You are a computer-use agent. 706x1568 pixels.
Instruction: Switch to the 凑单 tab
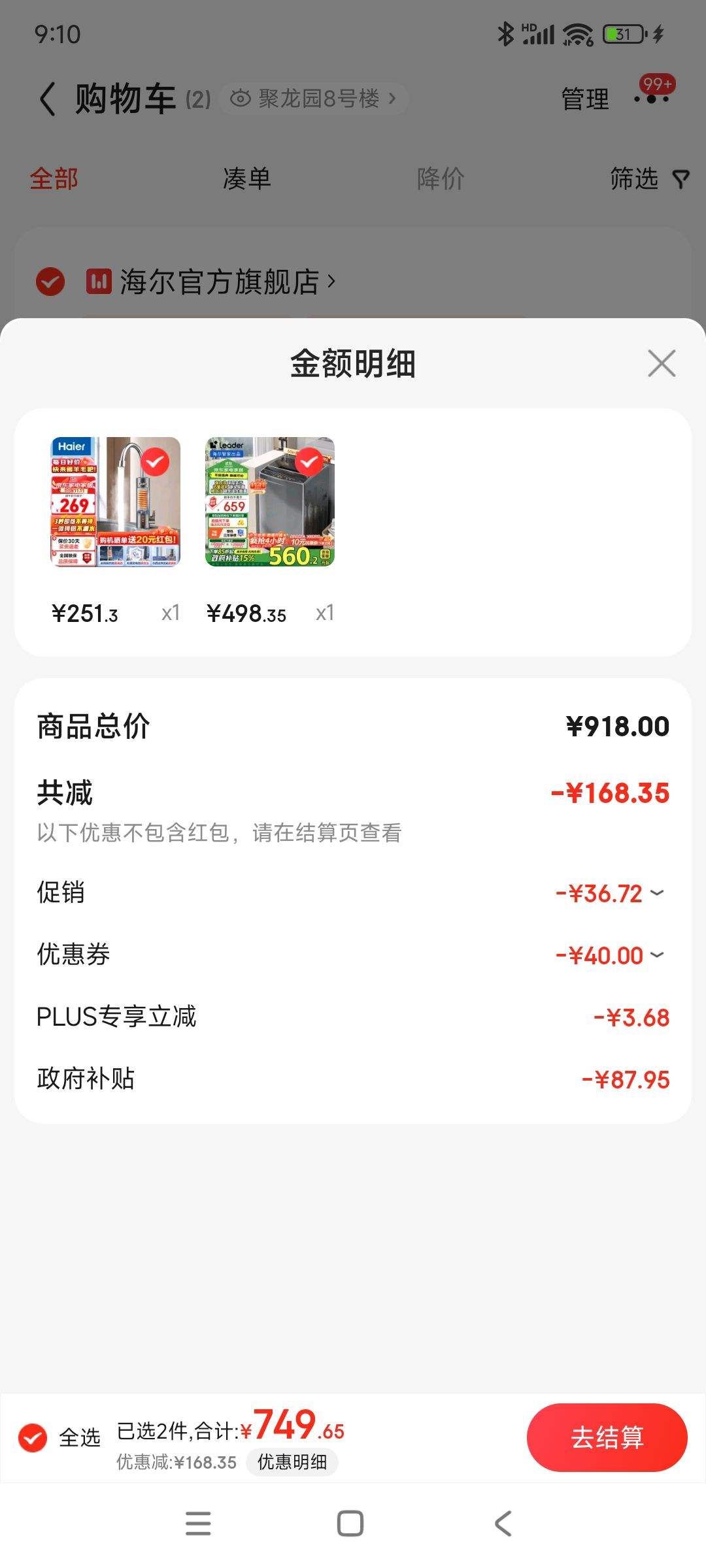click(x=245, y=178)
